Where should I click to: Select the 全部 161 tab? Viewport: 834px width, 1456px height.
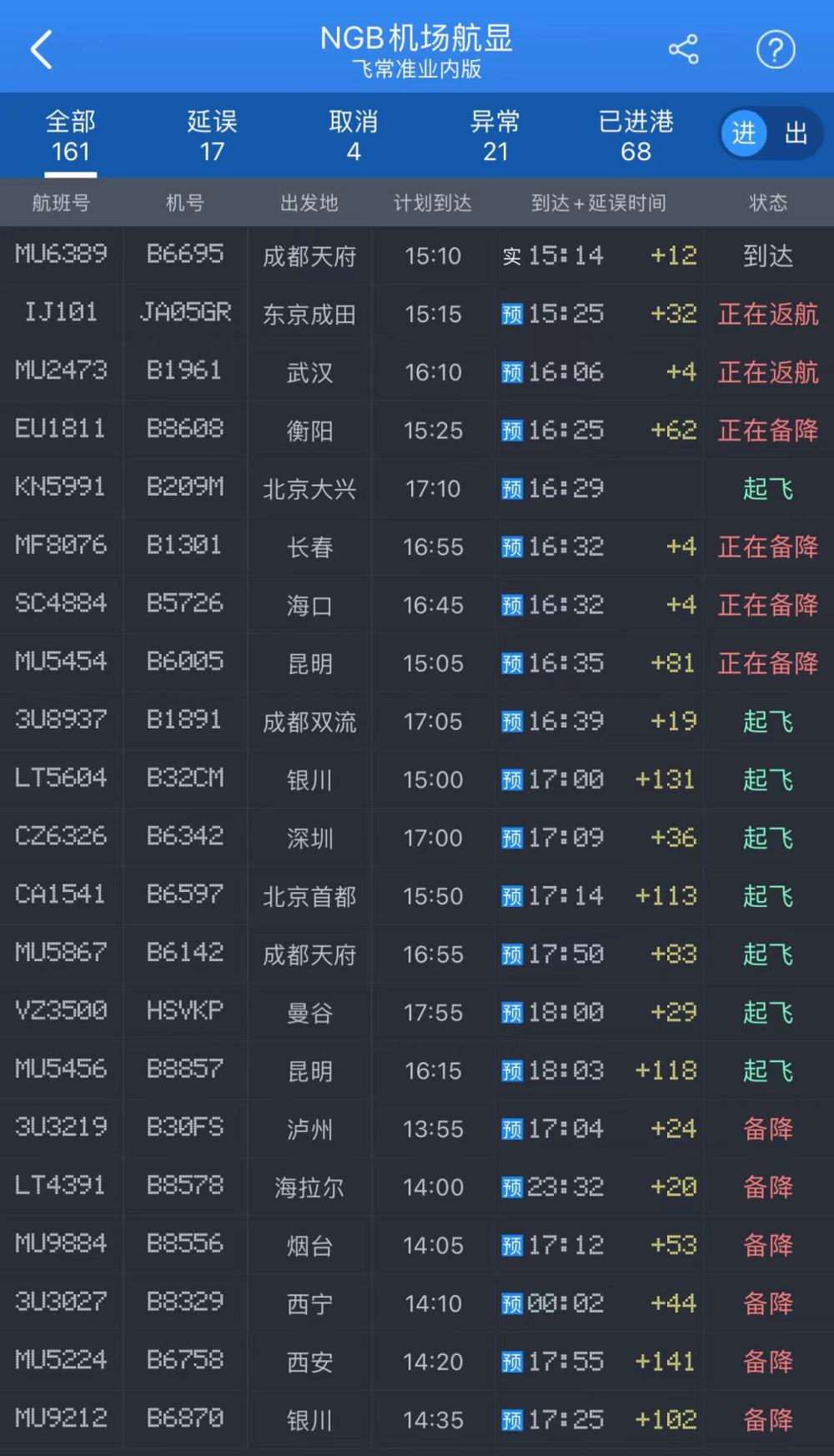(x=71, y=136)
